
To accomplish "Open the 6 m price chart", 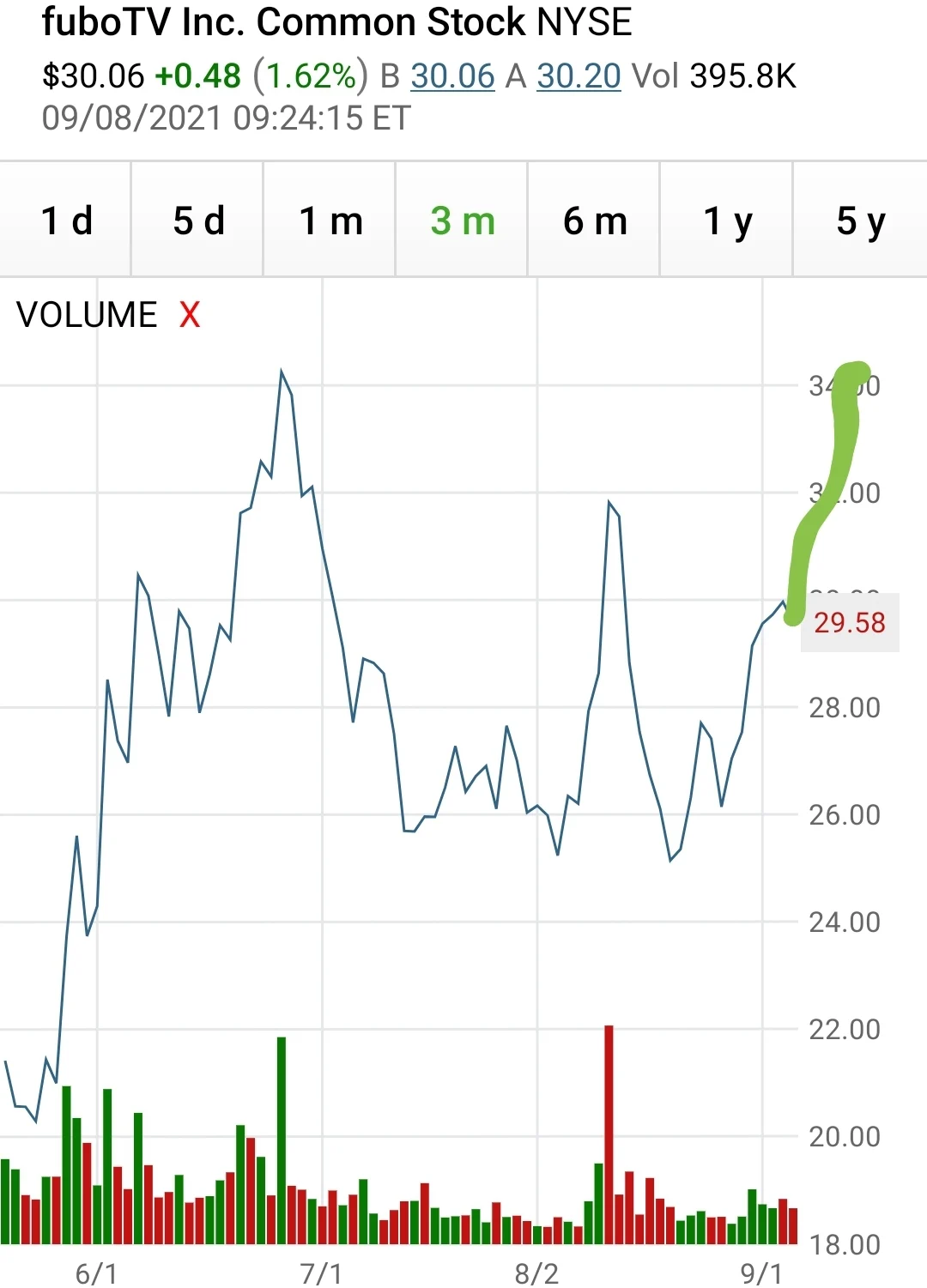I will (593, 221).
